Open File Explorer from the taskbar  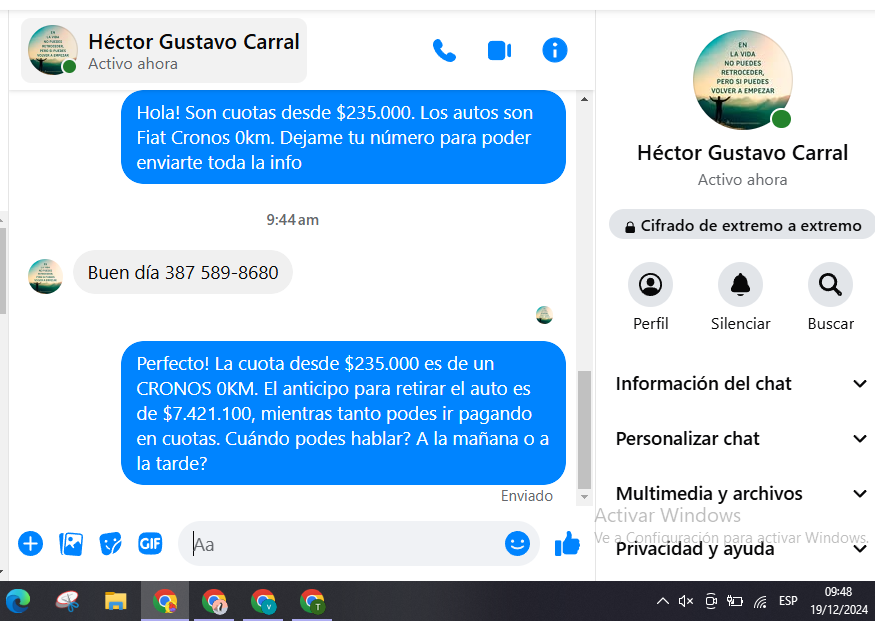point(116,601)
